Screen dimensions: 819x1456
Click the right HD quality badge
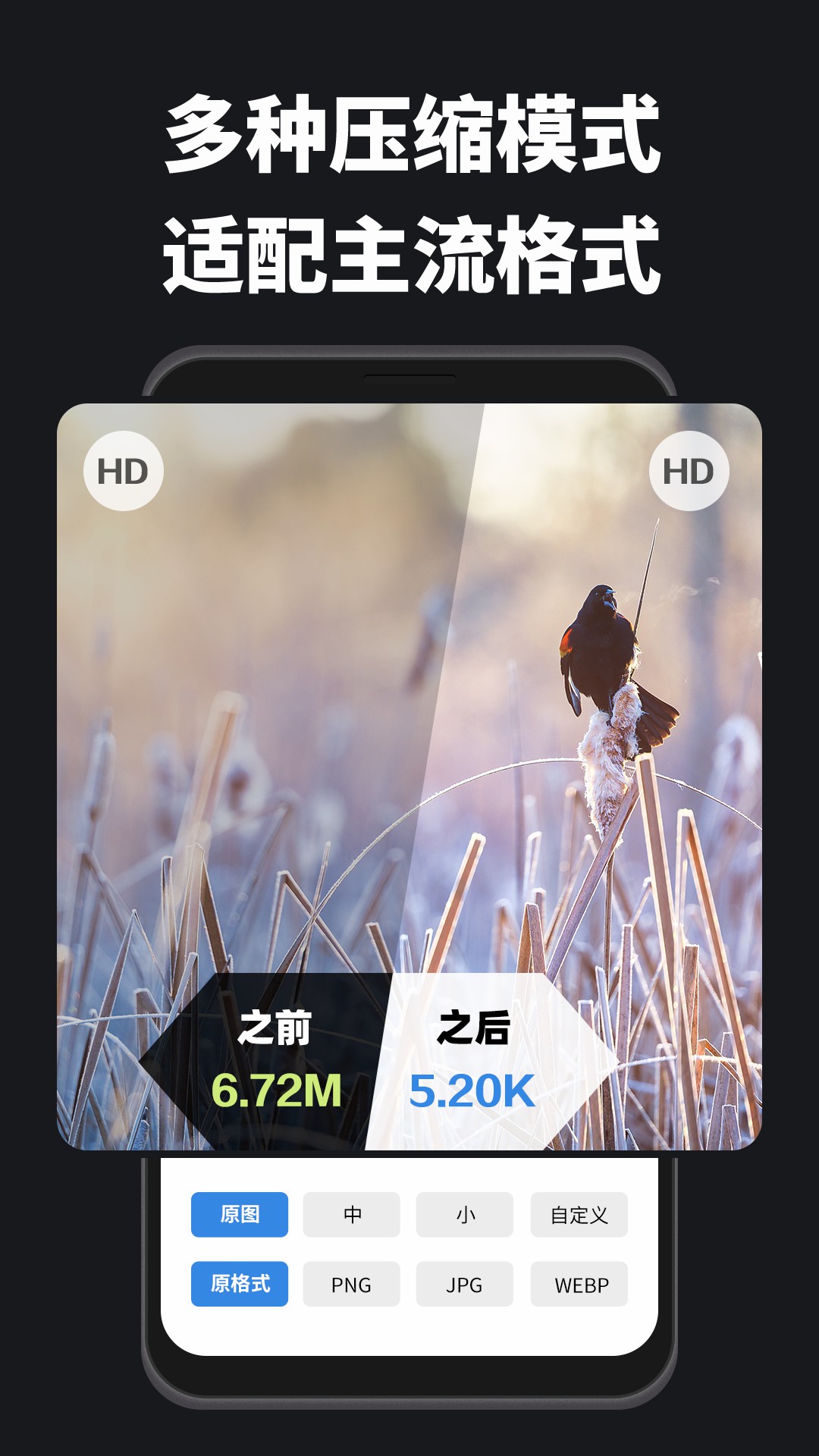pos(692,472)
